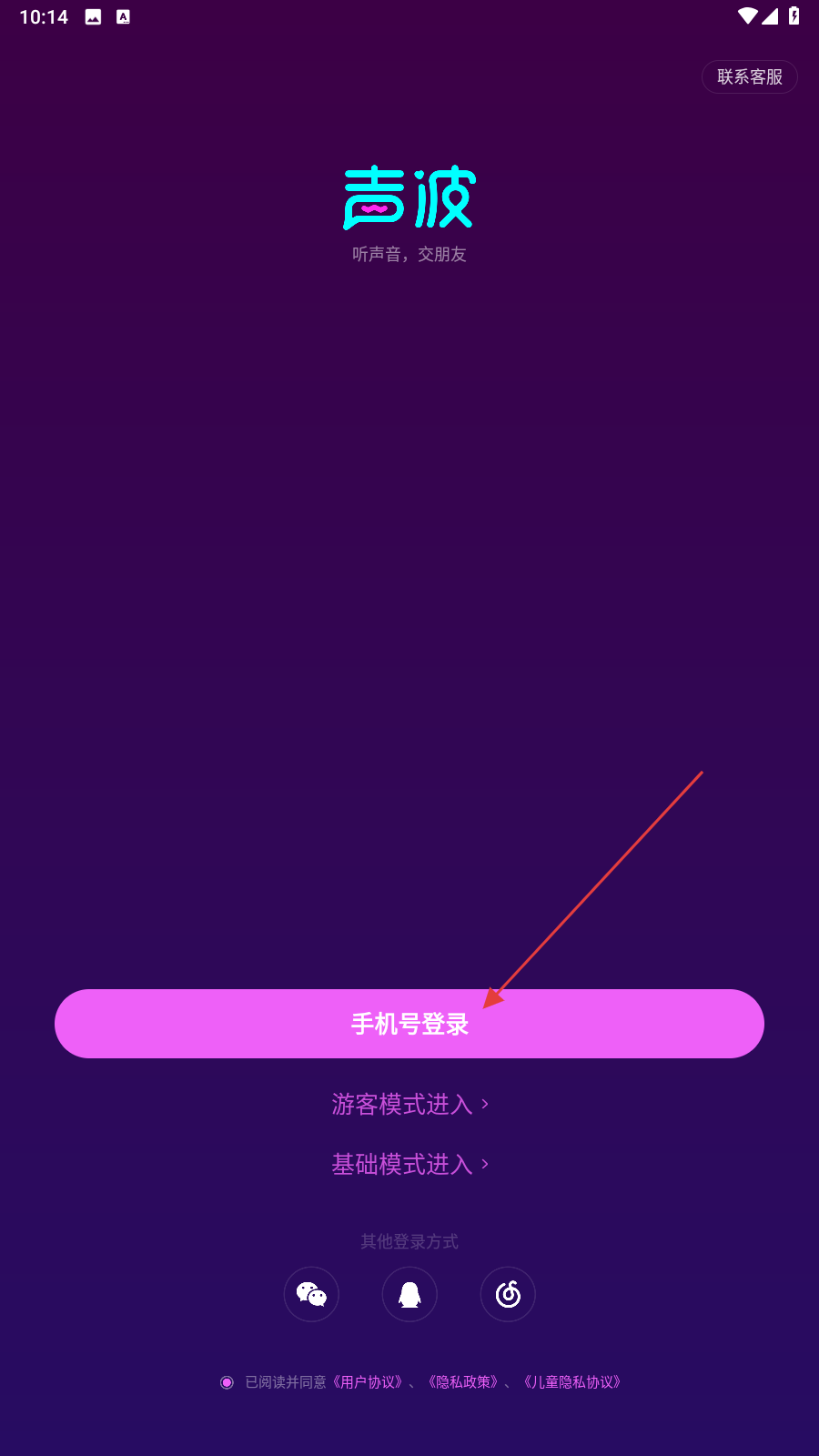Sign in with the NetEase Cloud Music icon
The image size is (819, 1456).
(508, 1294)
